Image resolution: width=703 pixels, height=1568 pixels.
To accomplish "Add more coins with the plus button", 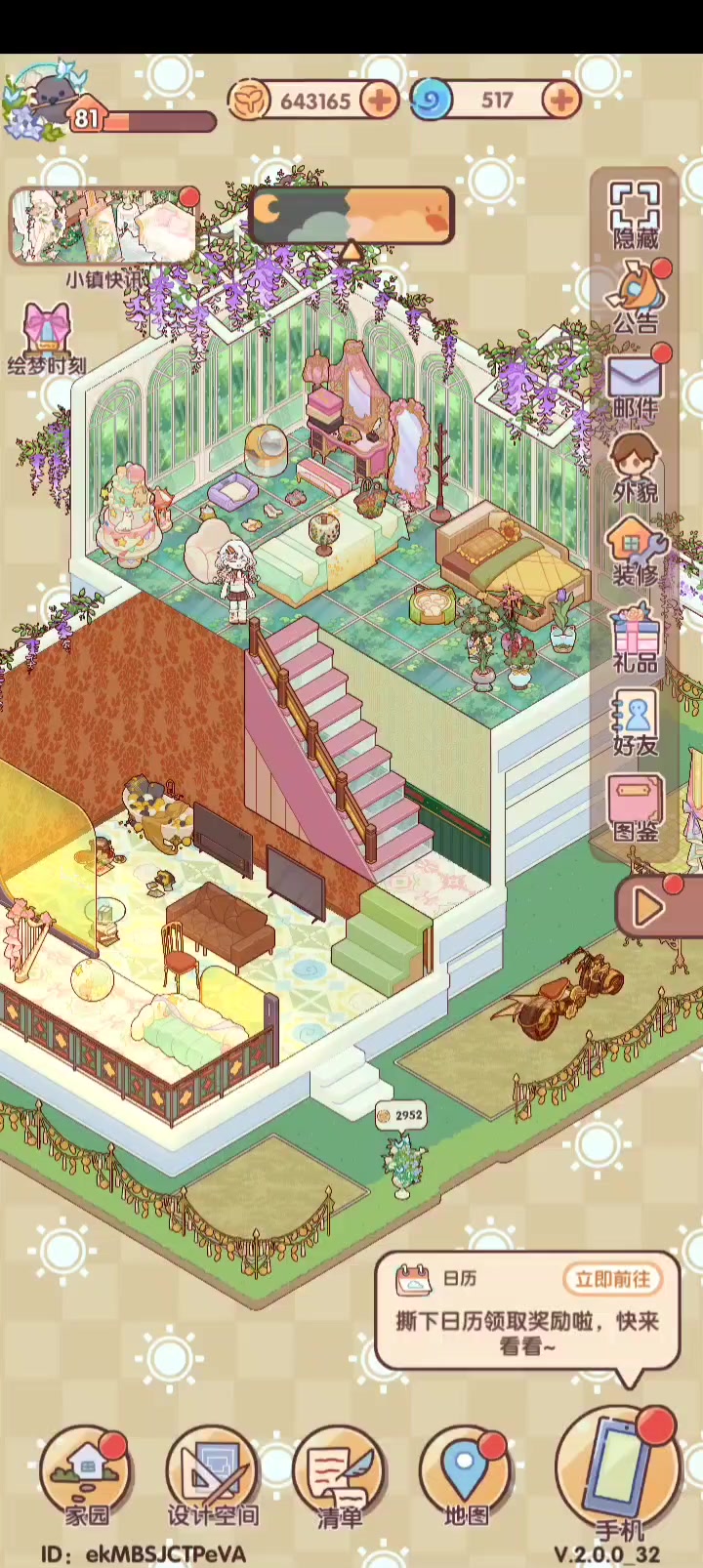I will pyautogui.click(x=380, y=100).
